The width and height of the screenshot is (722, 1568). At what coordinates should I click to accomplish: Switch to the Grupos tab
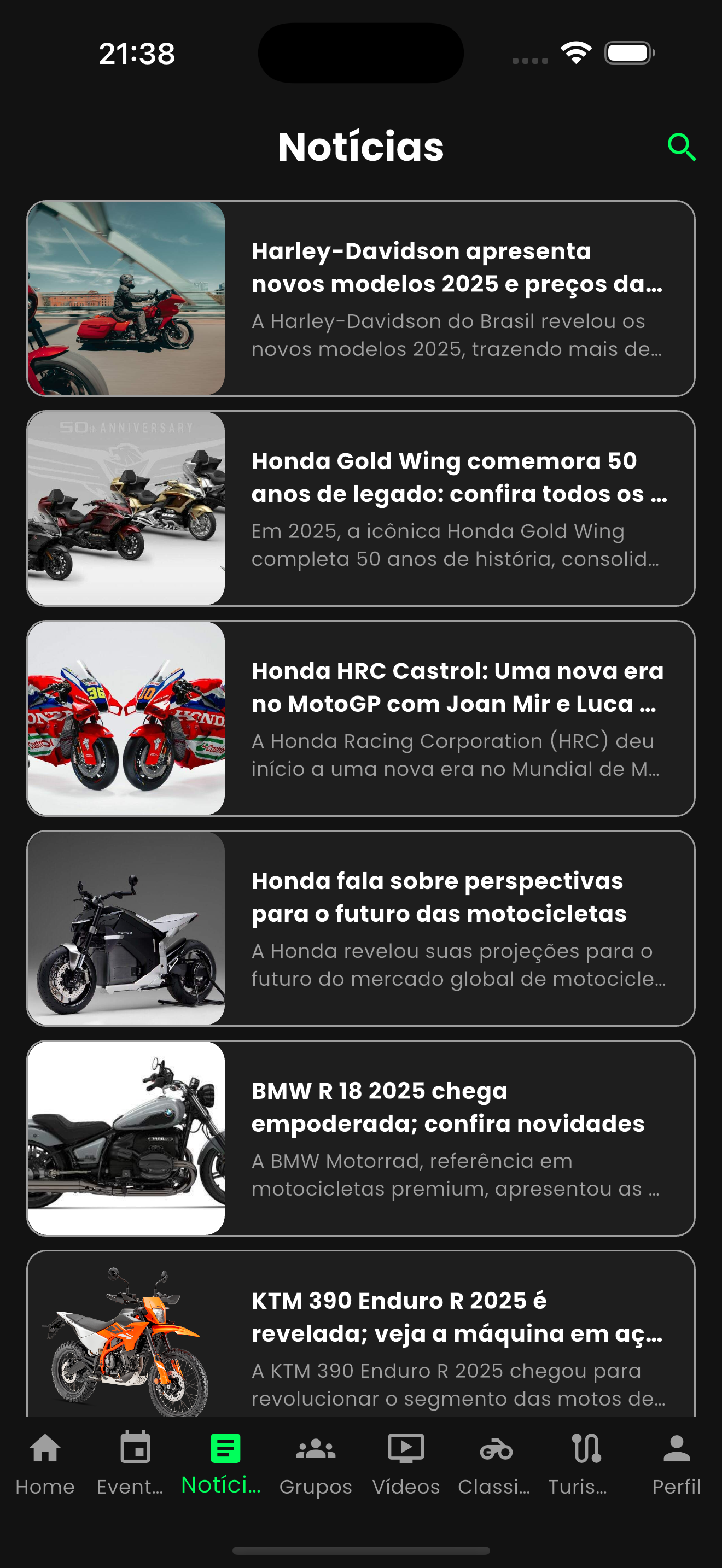tap(316, 1462)
